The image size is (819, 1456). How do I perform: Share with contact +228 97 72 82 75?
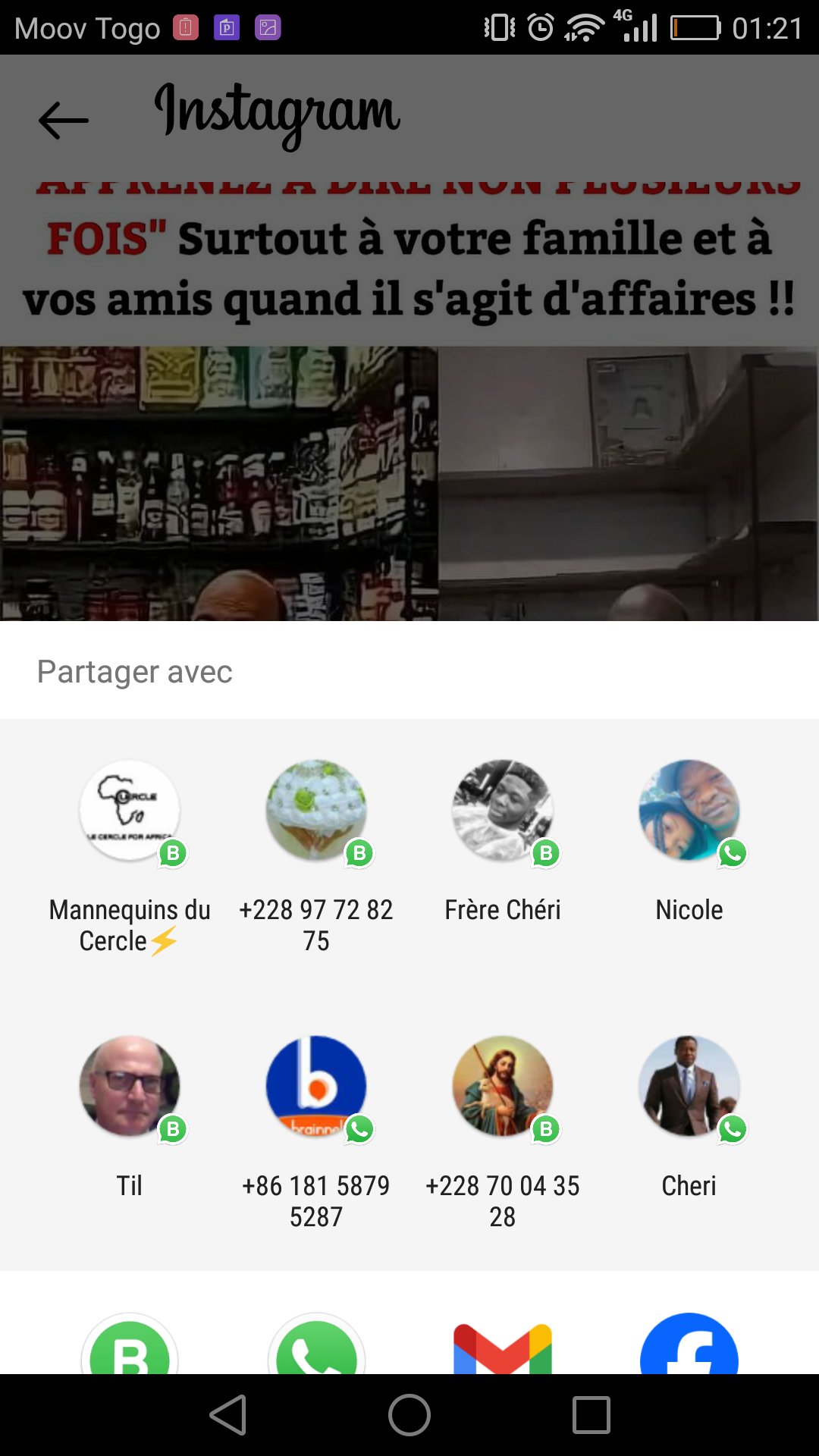click(316, 811)
